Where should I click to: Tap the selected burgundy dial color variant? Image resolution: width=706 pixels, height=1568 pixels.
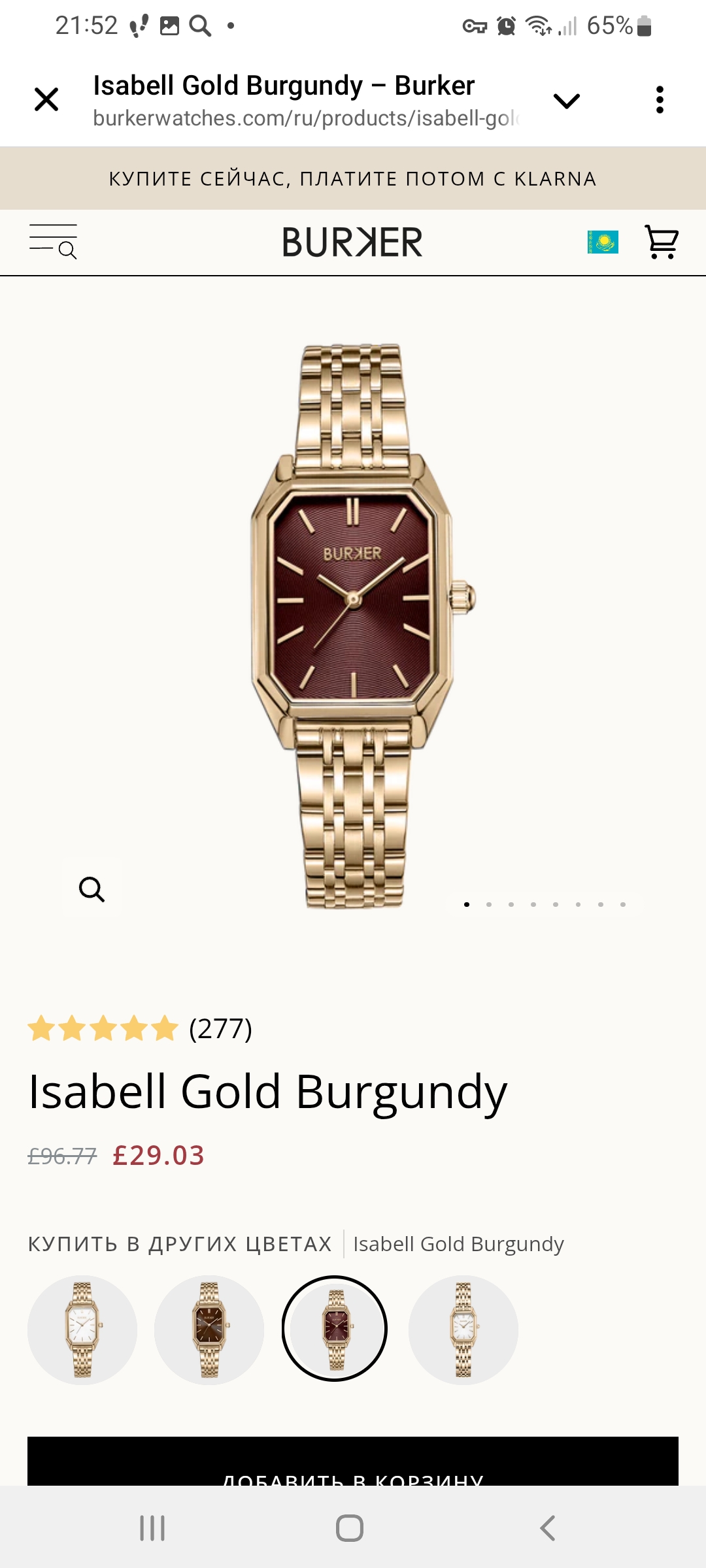pyautogui.click(x=335, y=1328)
